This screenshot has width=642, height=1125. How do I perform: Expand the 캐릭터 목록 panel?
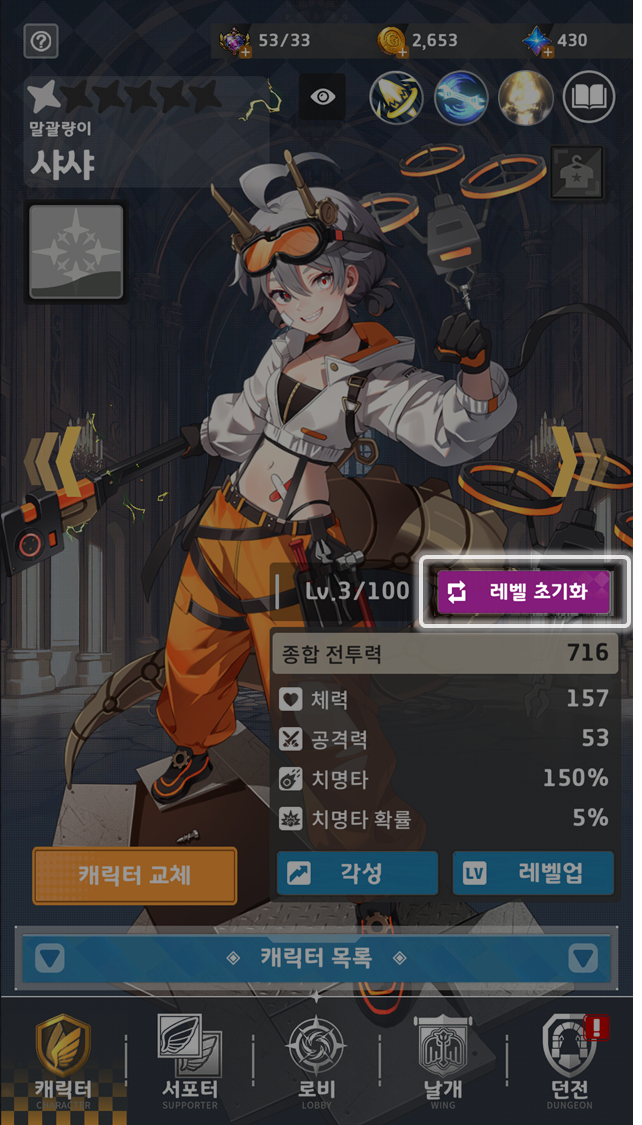316,958
